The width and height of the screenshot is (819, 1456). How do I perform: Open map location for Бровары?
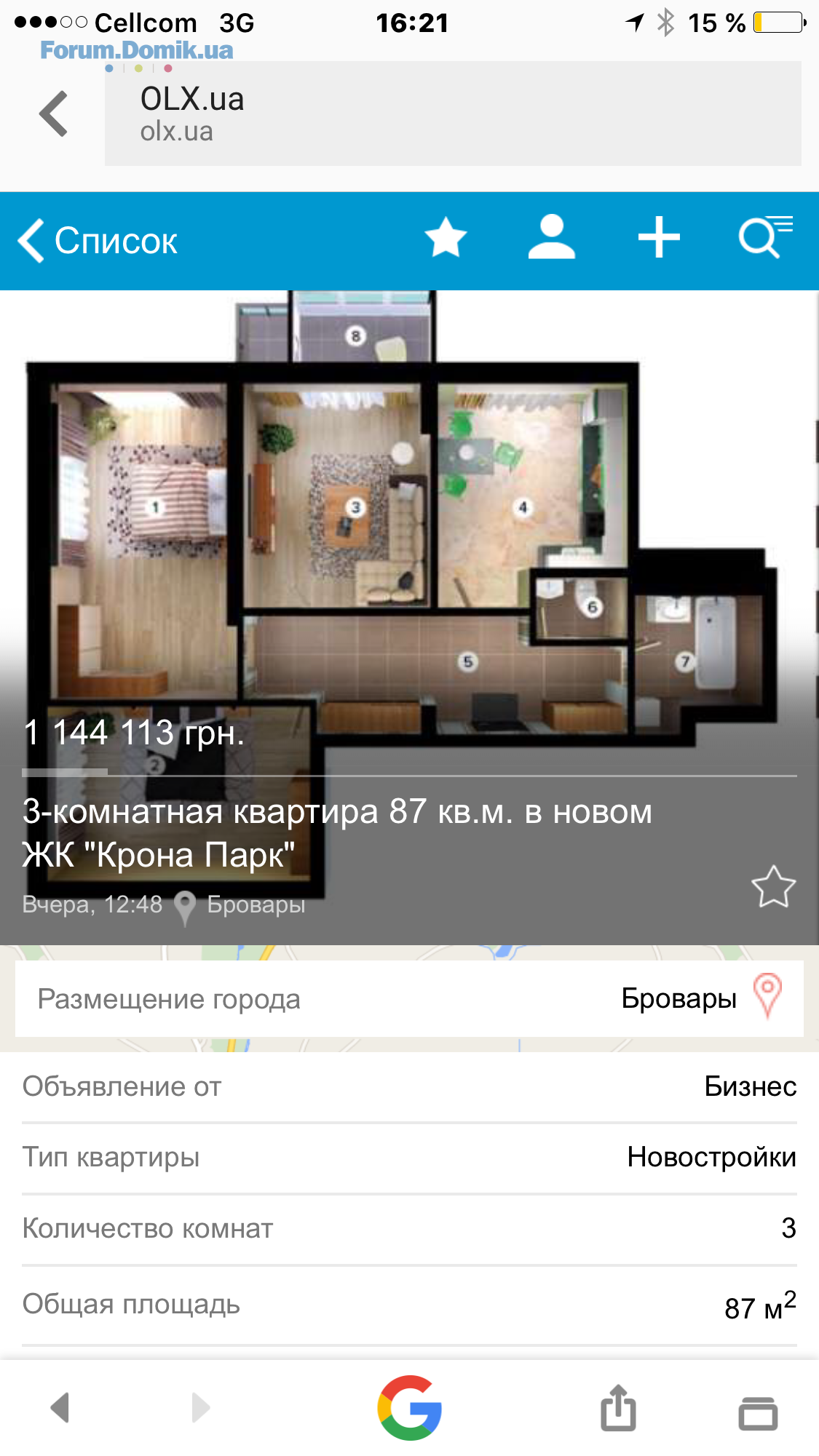tap(767, 997)
